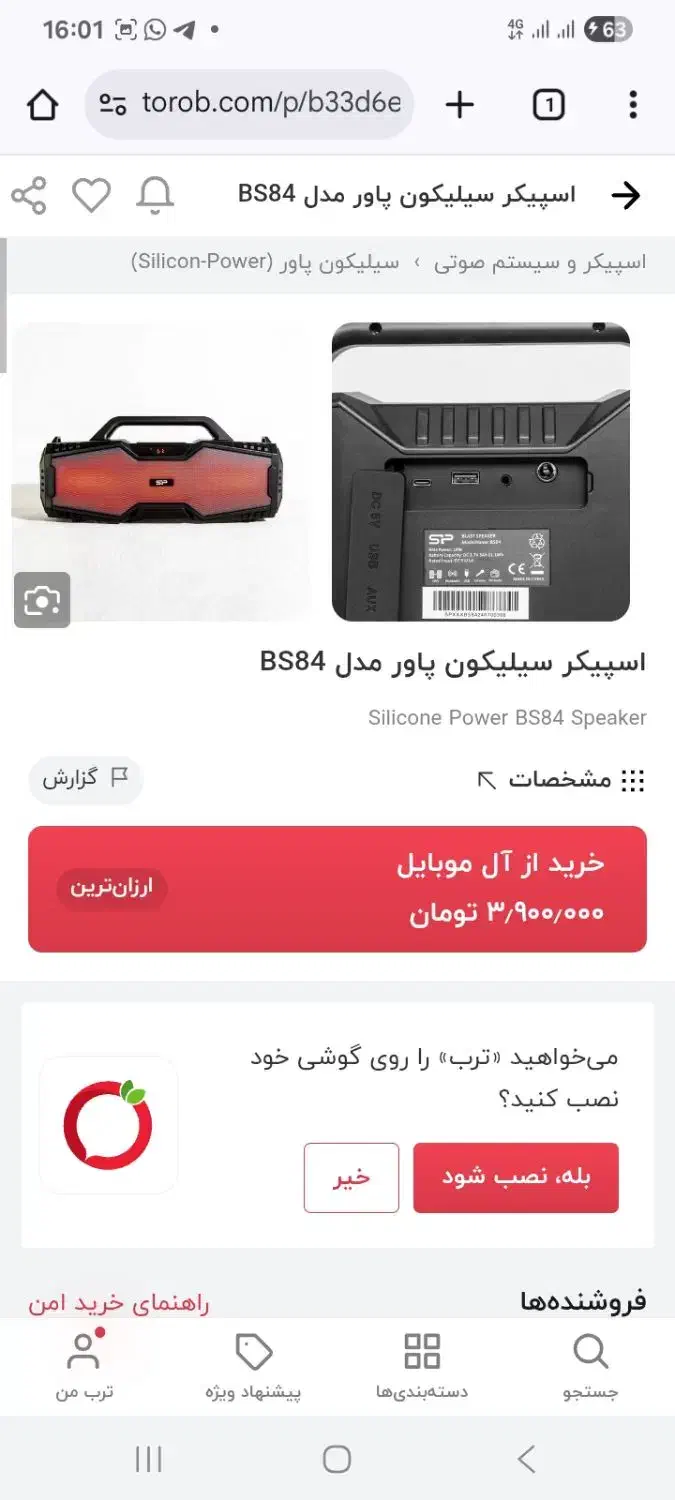Open the browser home page
Screen dimensions: 675x1500
pyautogui.click(x=42, y=104)
